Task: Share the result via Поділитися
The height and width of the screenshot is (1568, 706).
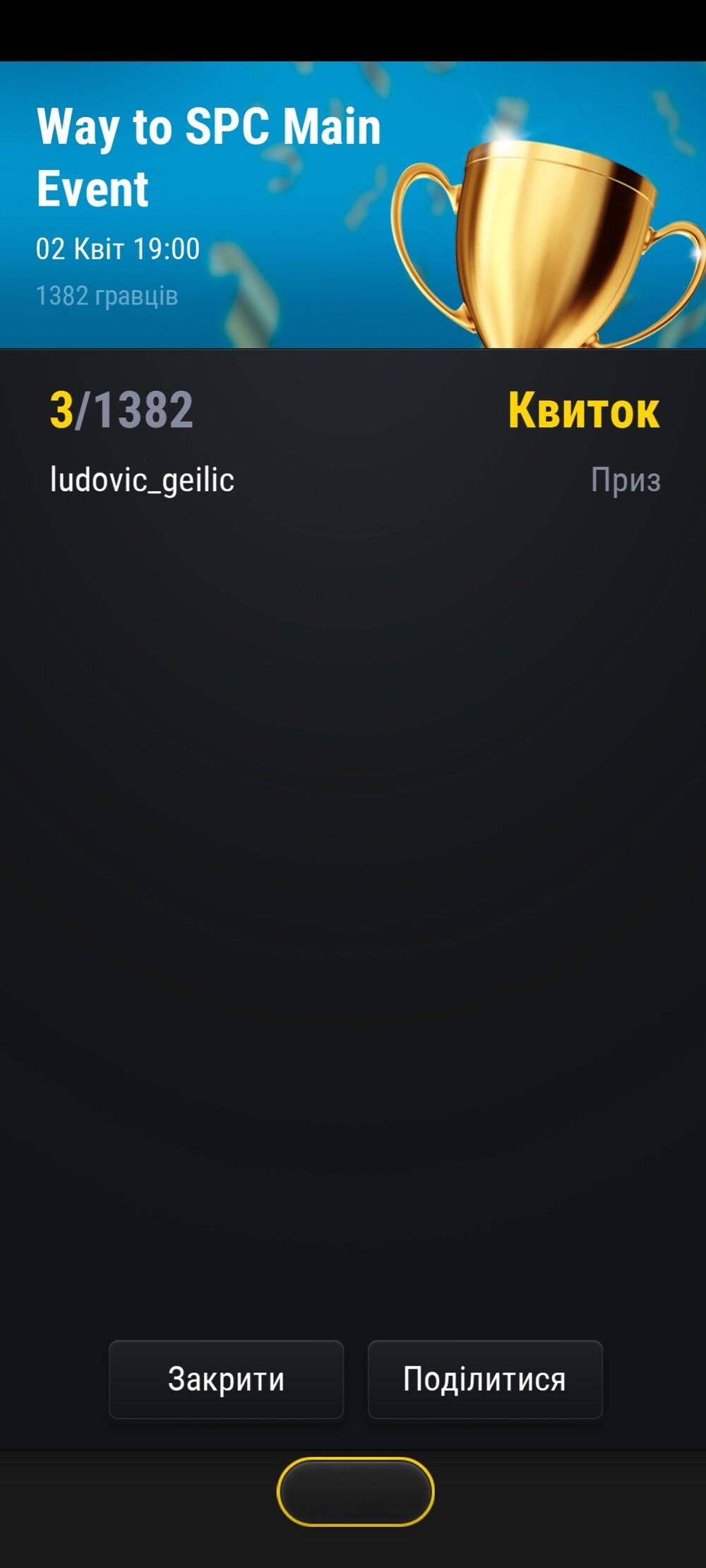Action: (x=485, y=1380)
